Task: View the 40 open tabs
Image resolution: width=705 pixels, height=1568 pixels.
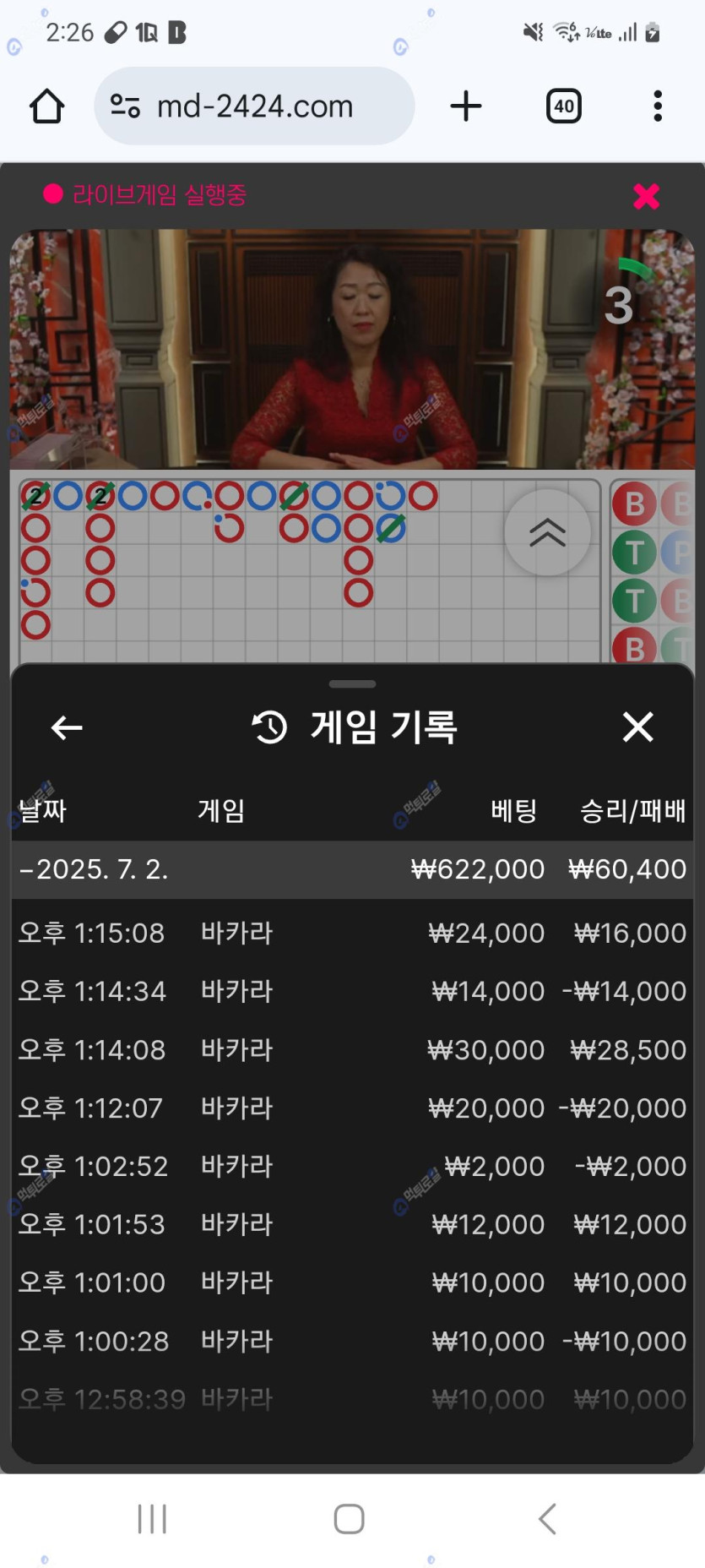Action: (563, 106)
